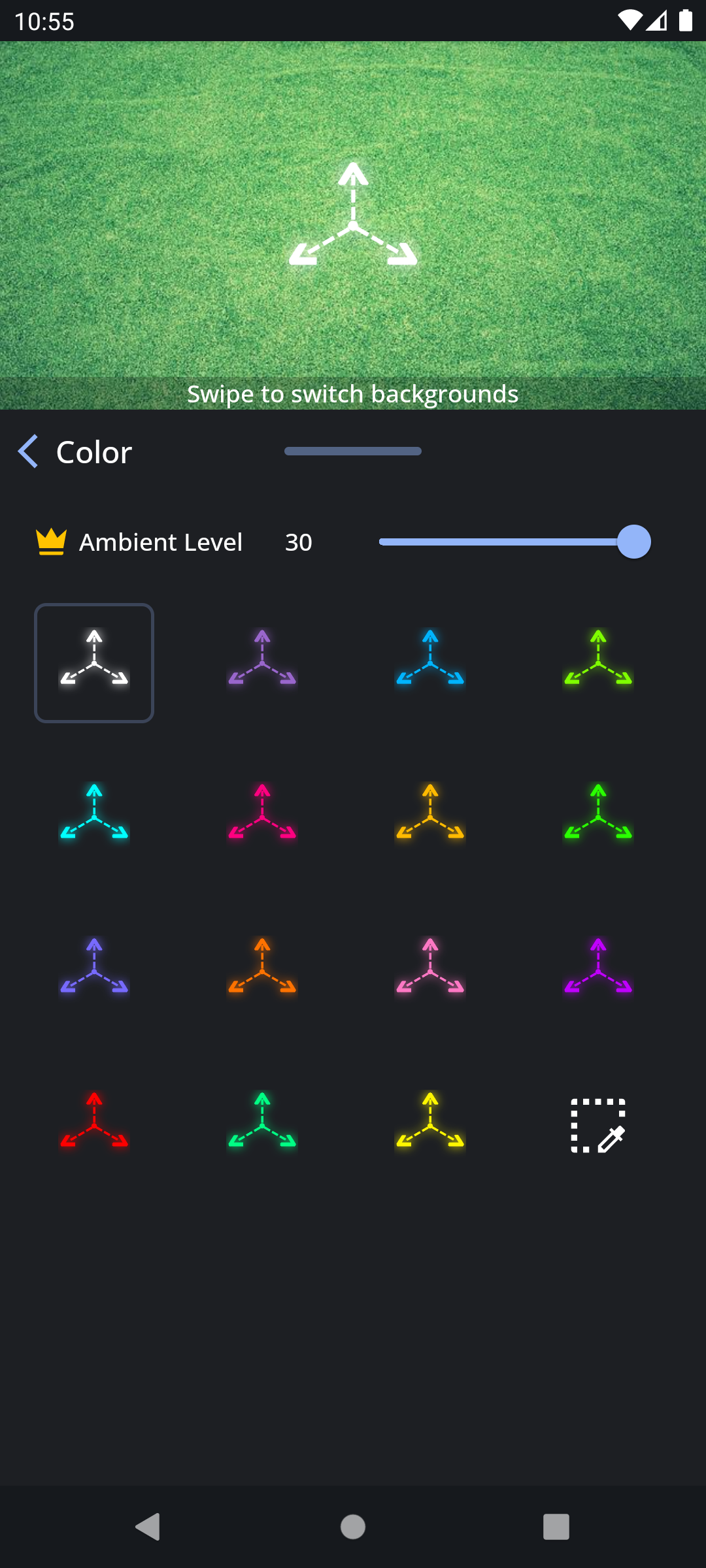Select the blue laser color
Viewport: 706px width, 1568px height.
(x=431, y=662)
